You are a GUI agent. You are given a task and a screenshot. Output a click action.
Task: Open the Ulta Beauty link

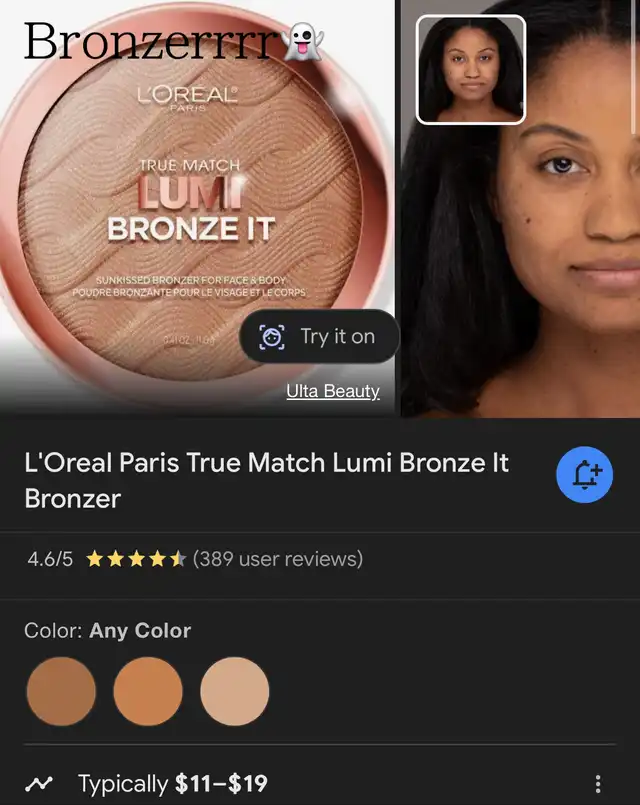[x=333, y=391]
